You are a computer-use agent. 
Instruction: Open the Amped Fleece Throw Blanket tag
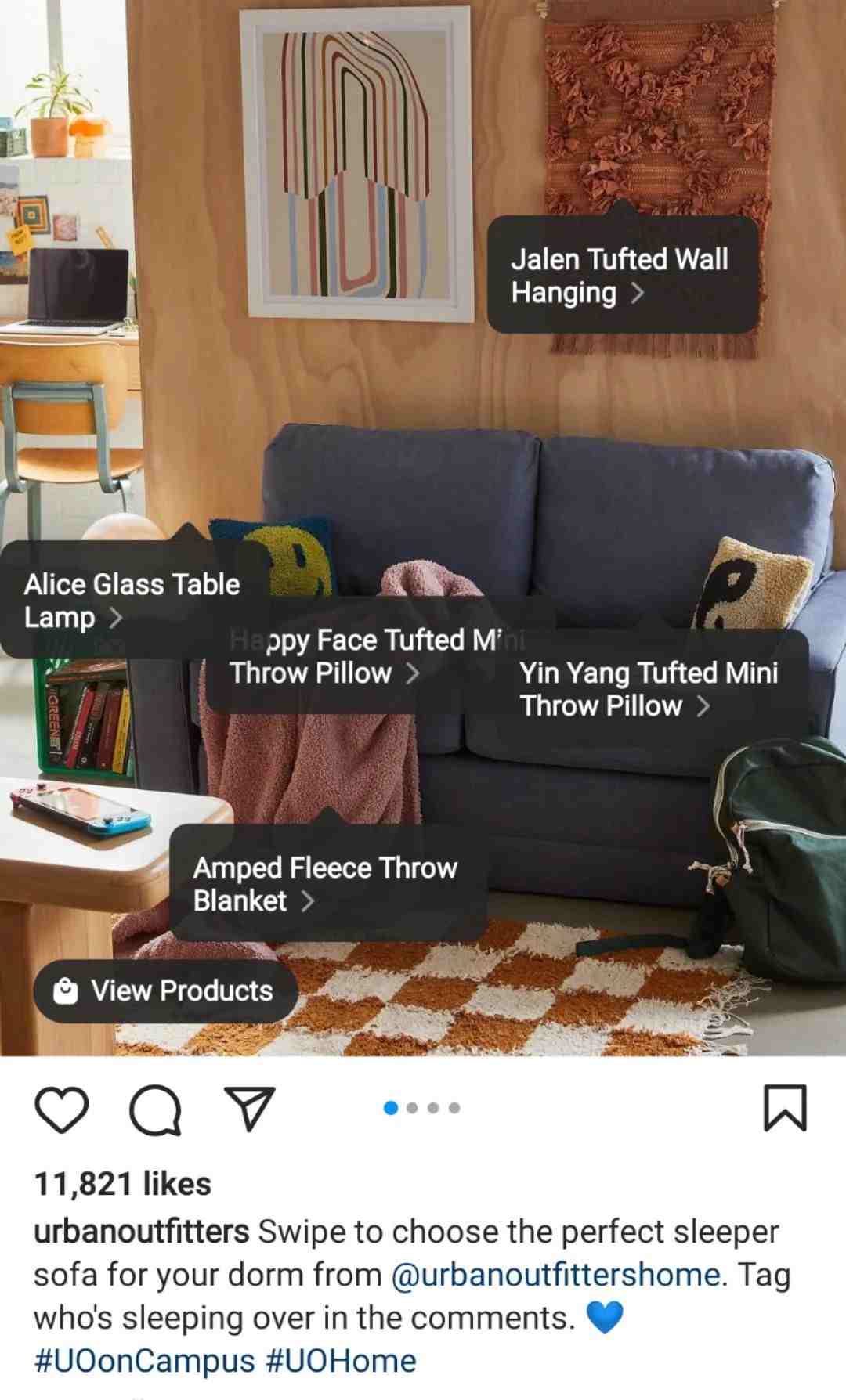click(x=325, y=884)
